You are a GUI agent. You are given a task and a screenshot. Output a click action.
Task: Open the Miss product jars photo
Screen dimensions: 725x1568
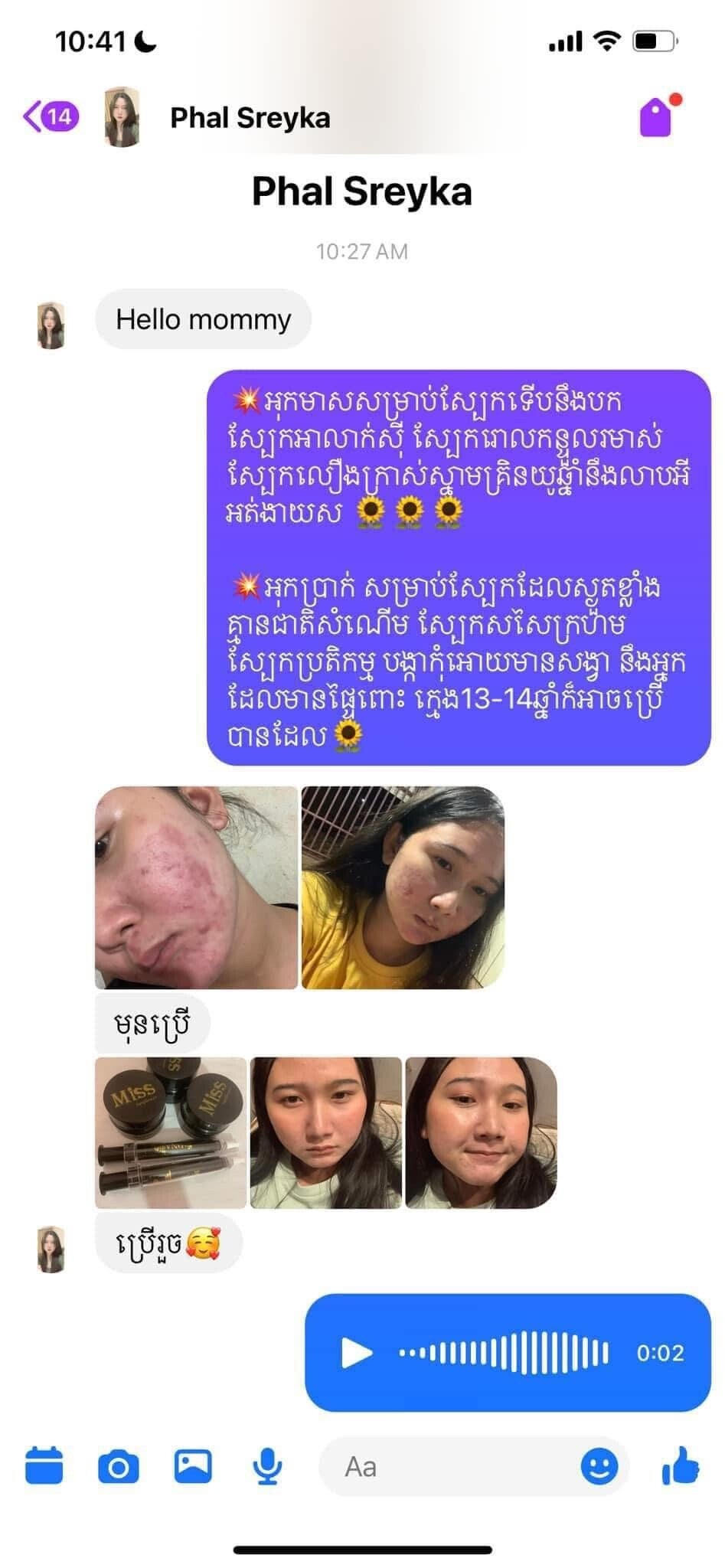click(x=171, y=1132)
